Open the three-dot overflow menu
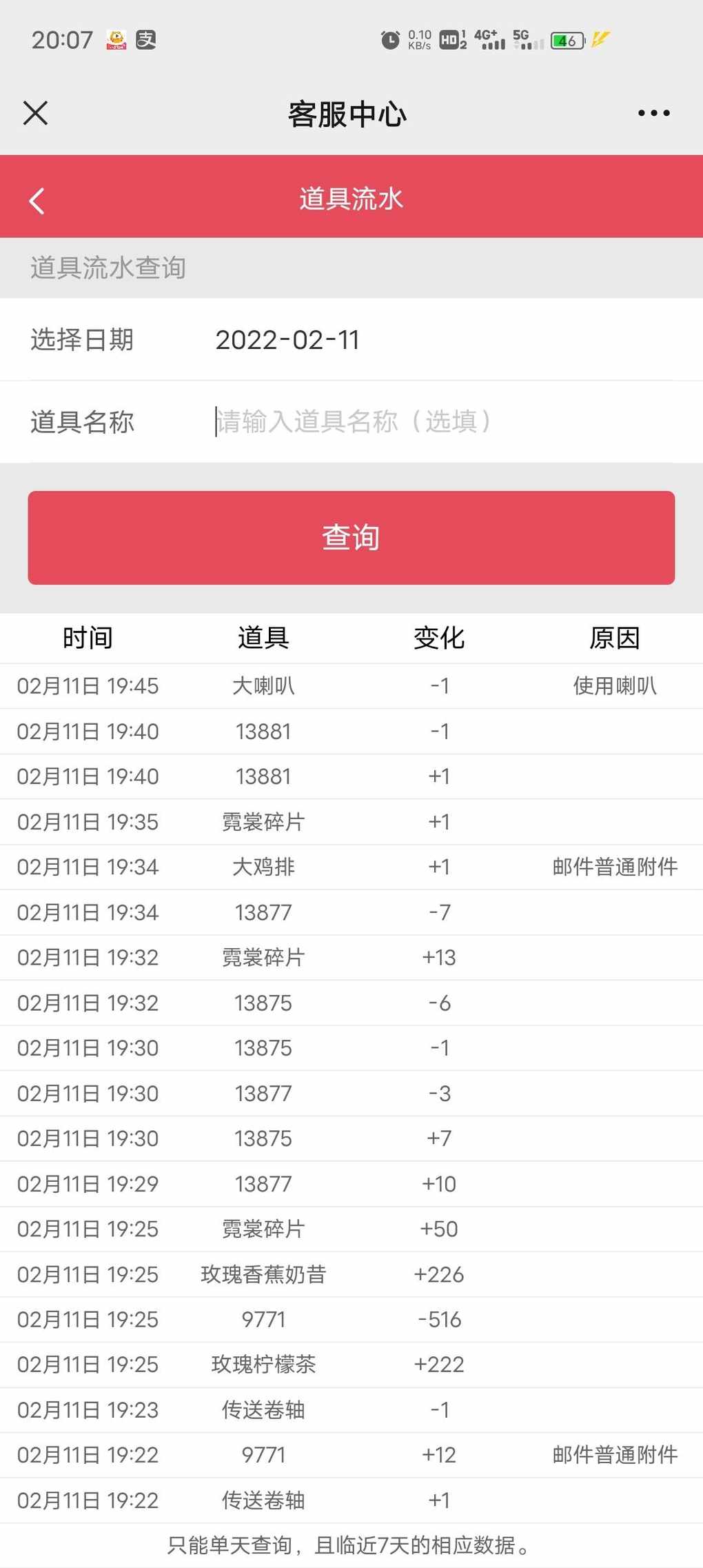The image size is (703, 1568). click(653, 113)
